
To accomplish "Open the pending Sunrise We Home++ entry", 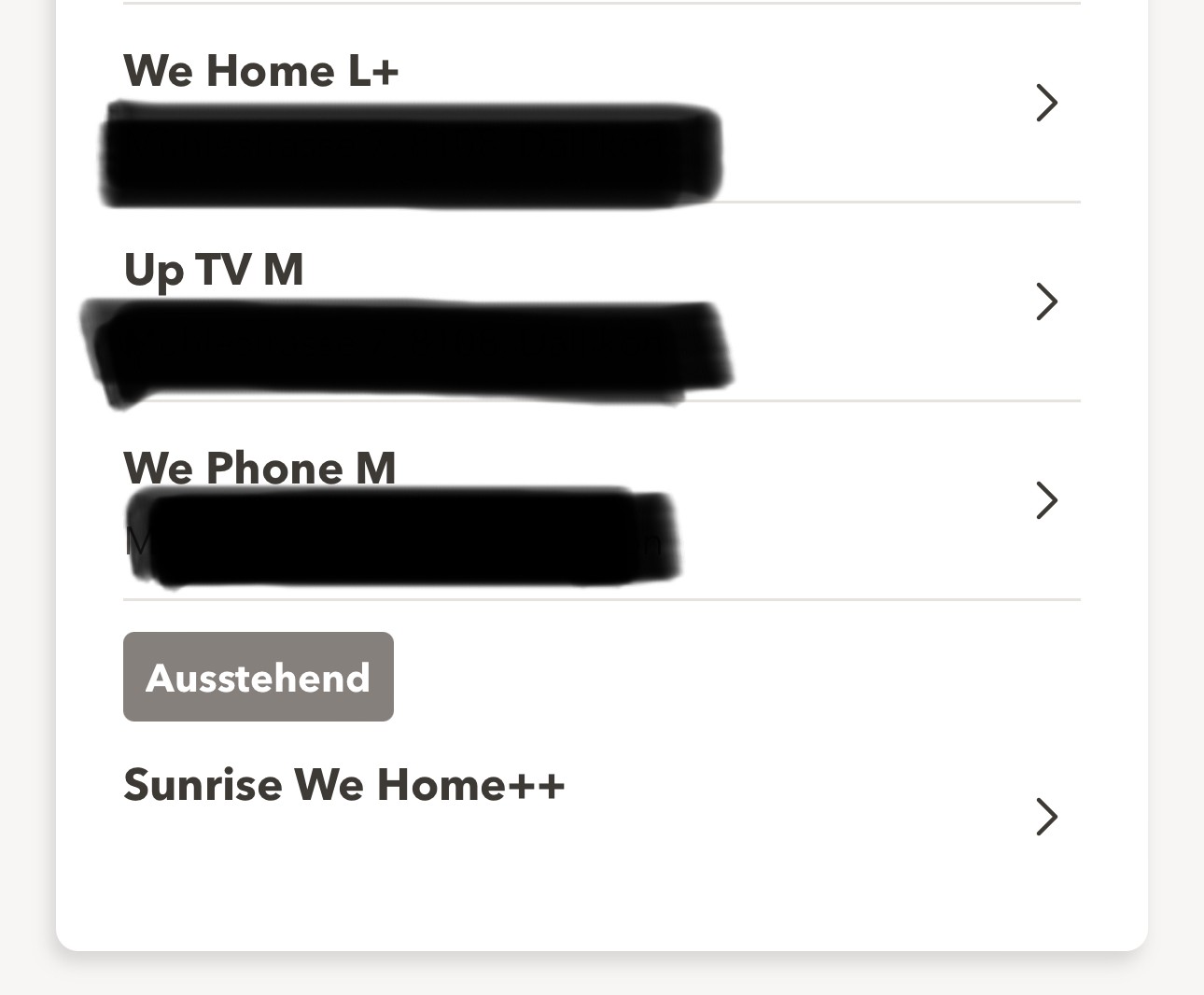I will 1046,816.
